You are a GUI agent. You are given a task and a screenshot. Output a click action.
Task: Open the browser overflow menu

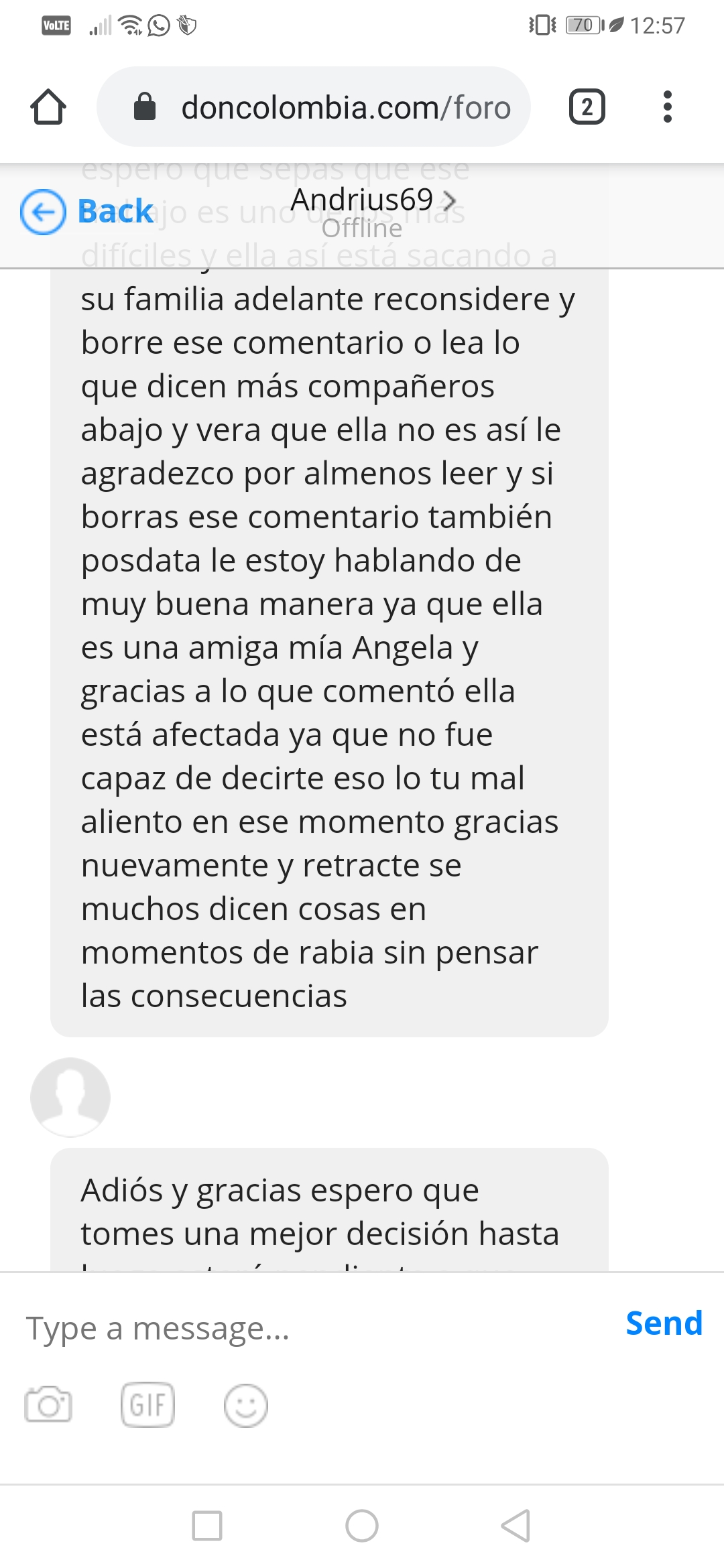[x=667, y=107]
